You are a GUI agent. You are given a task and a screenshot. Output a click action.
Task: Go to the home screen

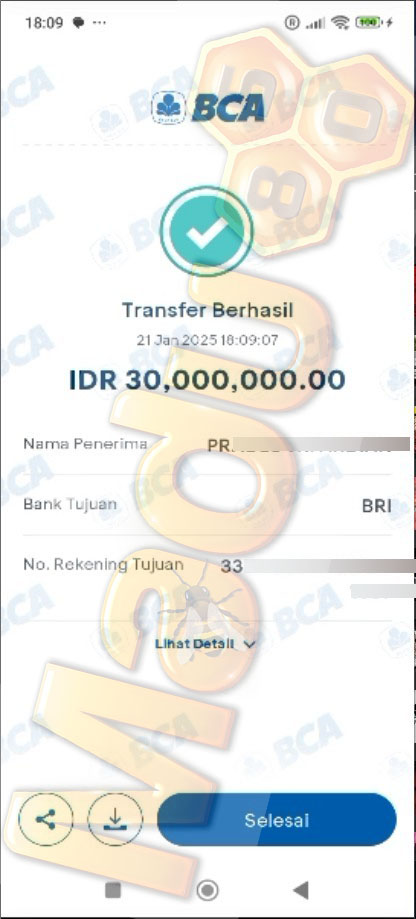tap(206, 890)
